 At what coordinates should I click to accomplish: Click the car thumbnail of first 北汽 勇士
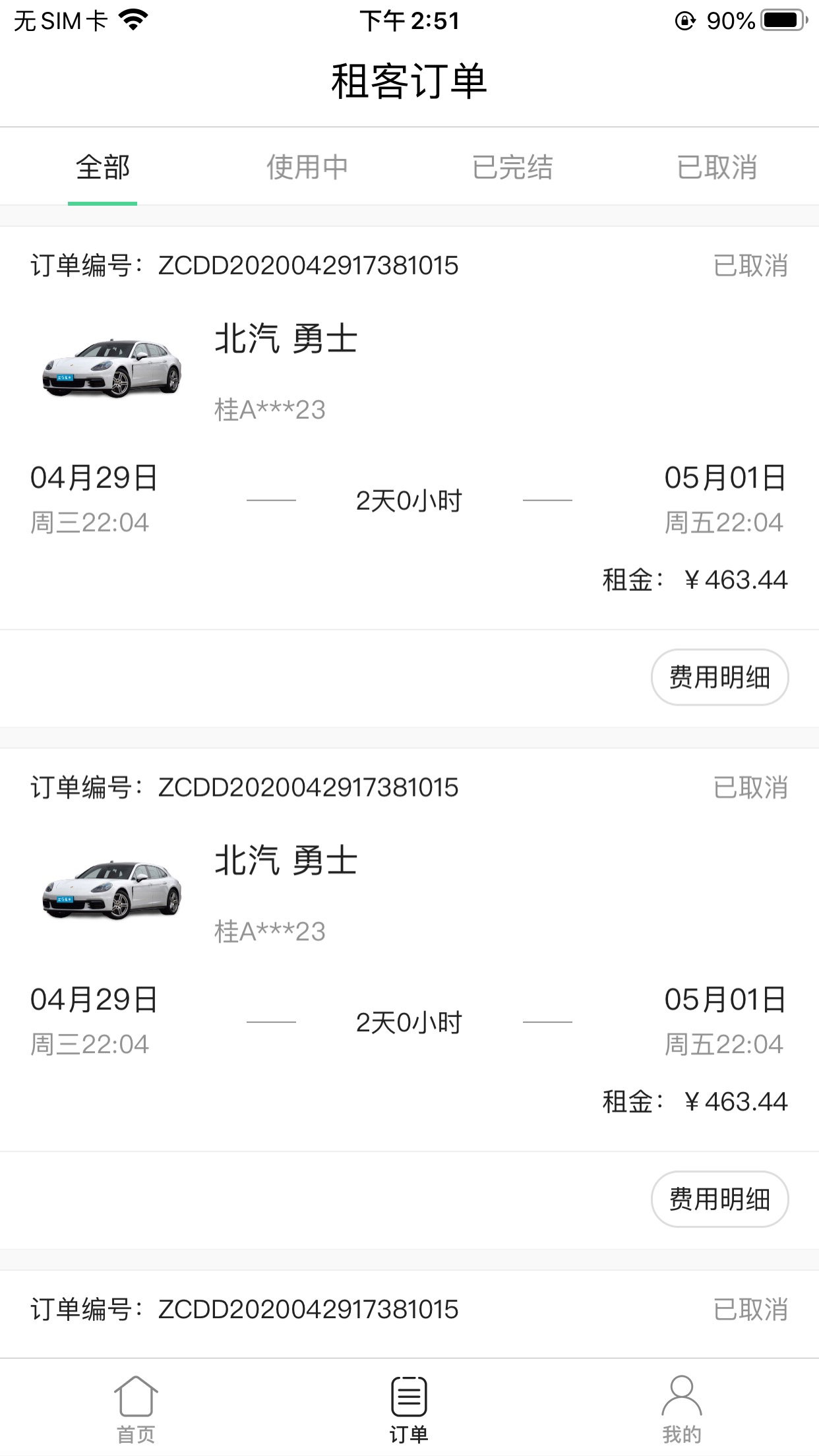click(x=113, y=369)
